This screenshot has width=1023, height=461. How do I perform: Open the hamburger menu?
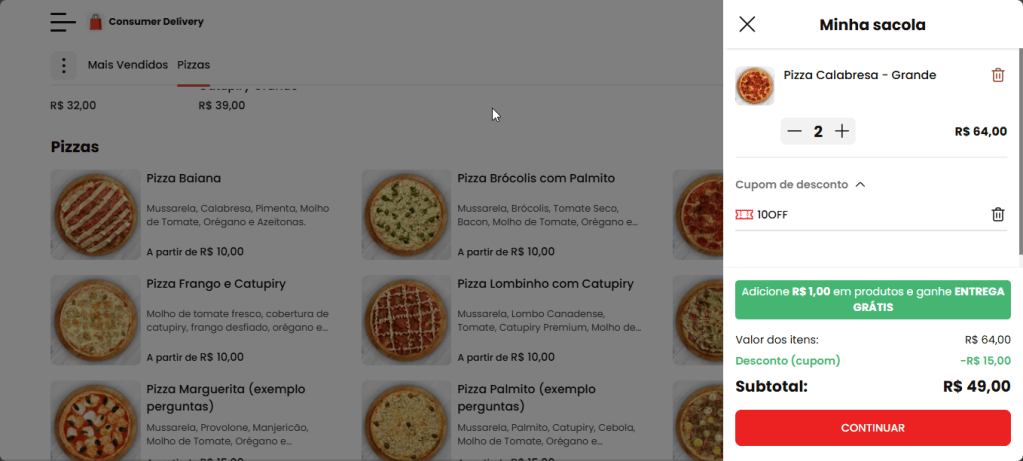point(63,22)
